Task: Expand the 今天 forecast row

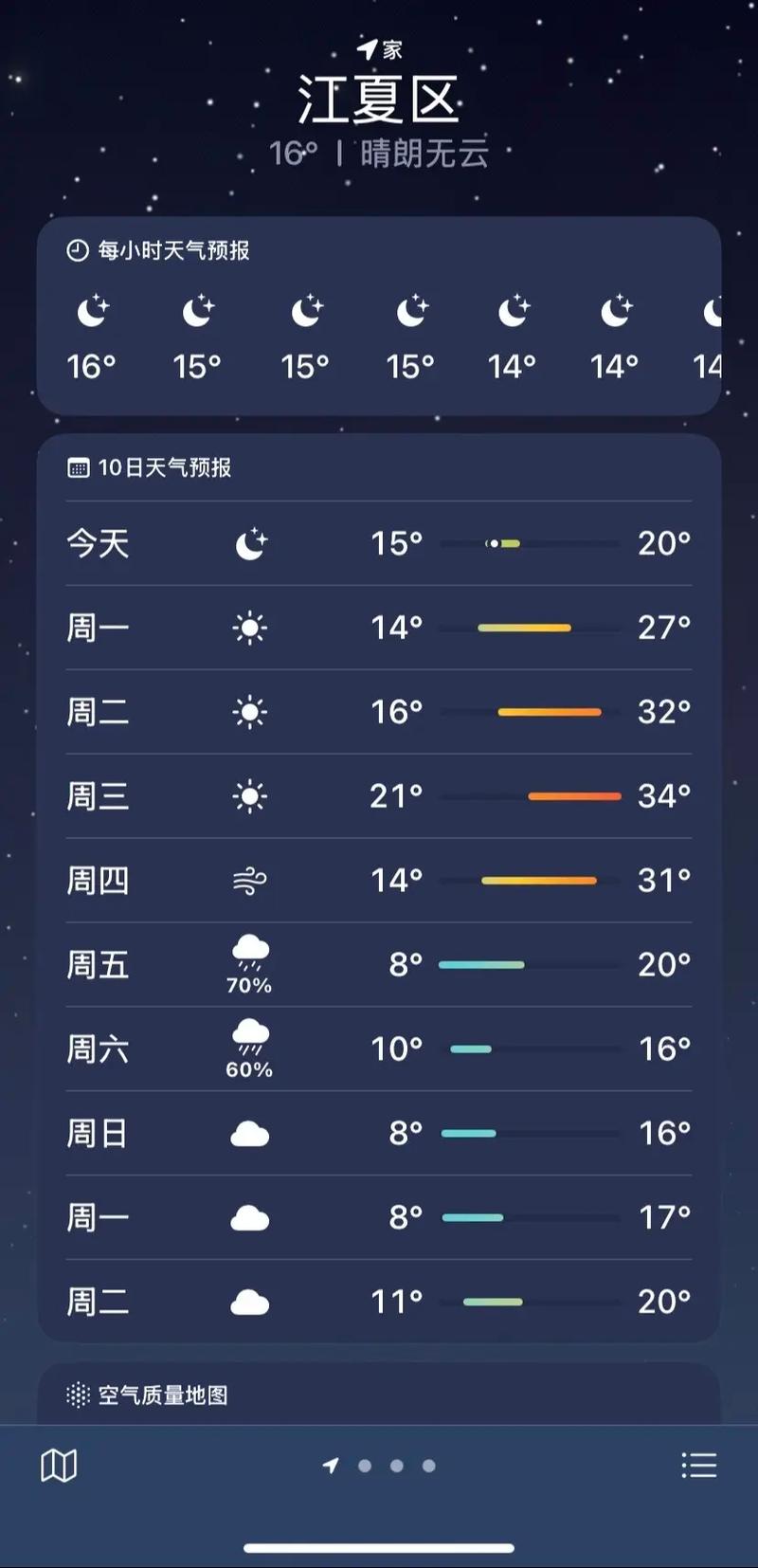Action: point(379,542)
